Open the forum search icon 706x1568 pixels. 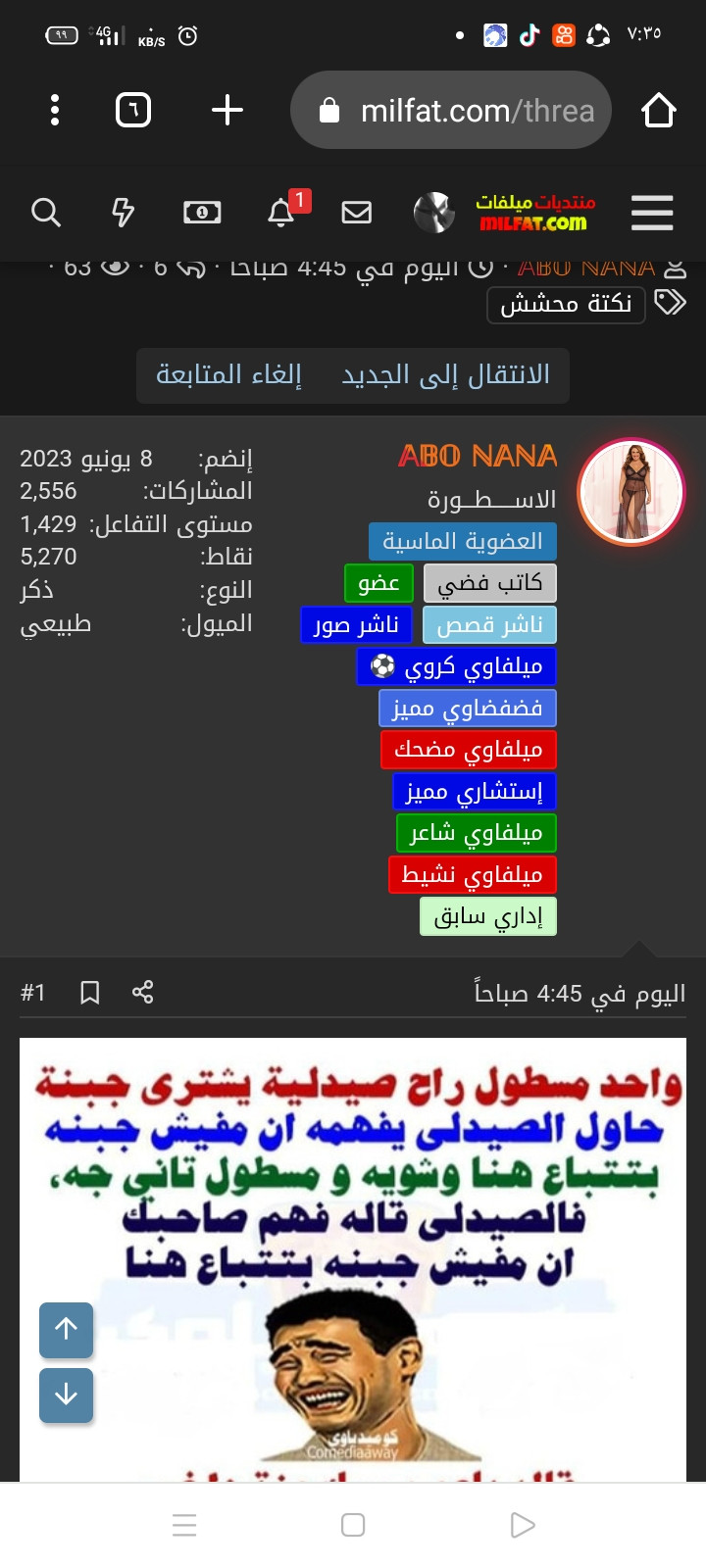coord(46,212)
